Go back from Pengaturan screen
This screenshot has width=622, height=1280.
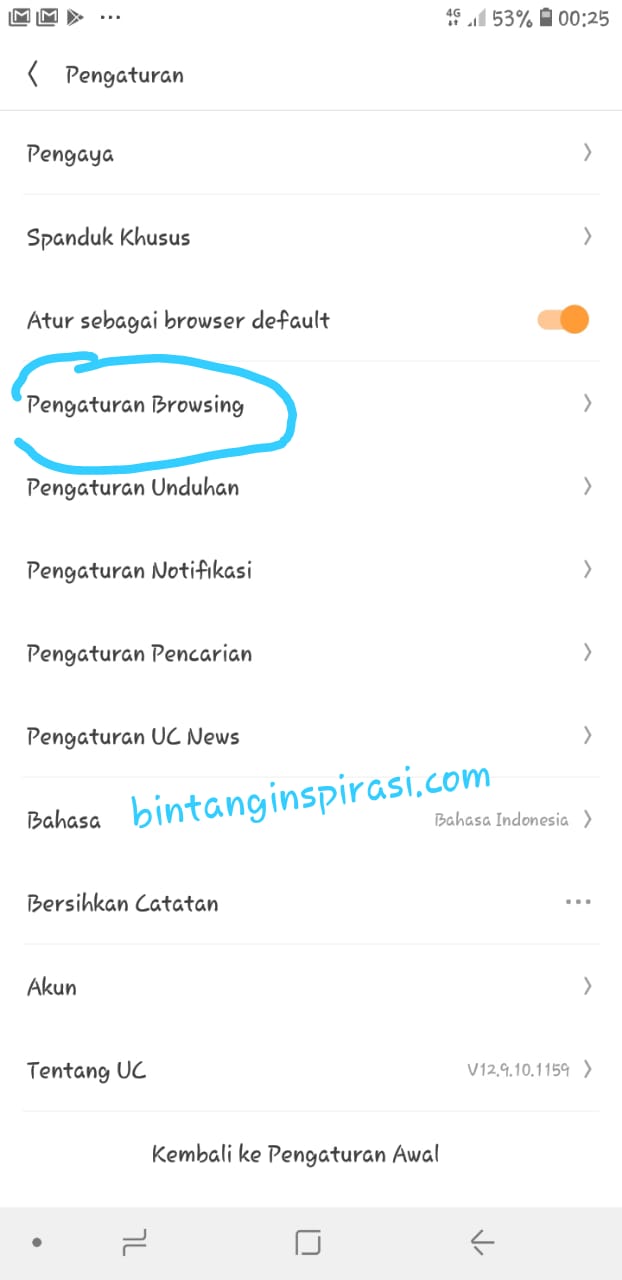click(33, 75)
